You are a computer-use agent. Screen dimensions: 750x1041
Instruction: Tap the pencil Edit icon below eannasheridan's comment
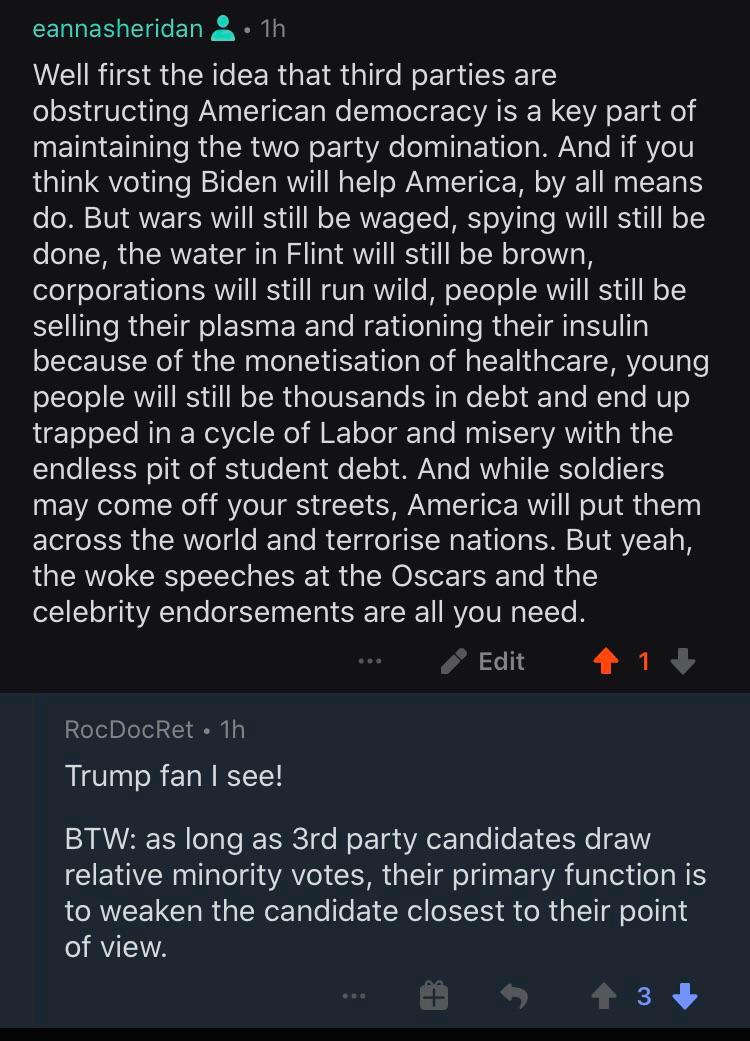455,661
